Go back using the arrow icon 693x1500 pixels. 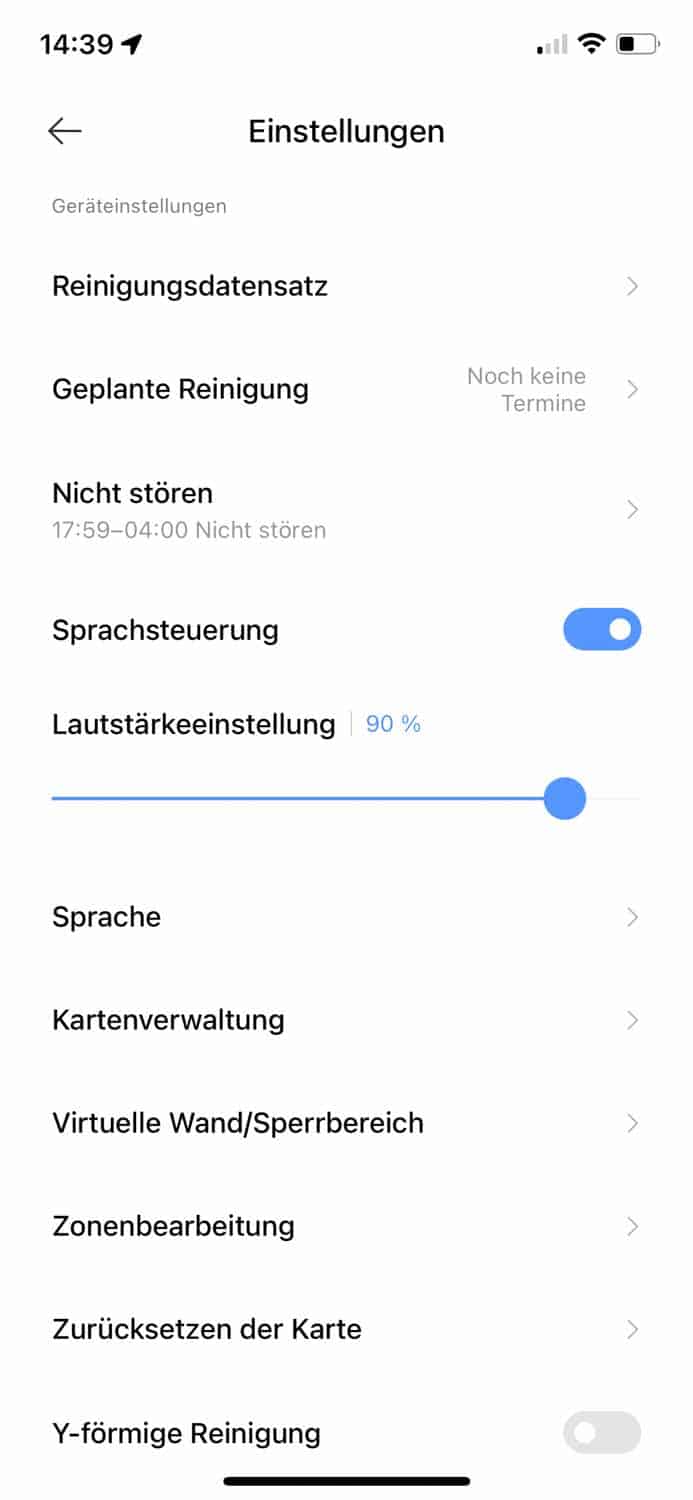(65, 131)
